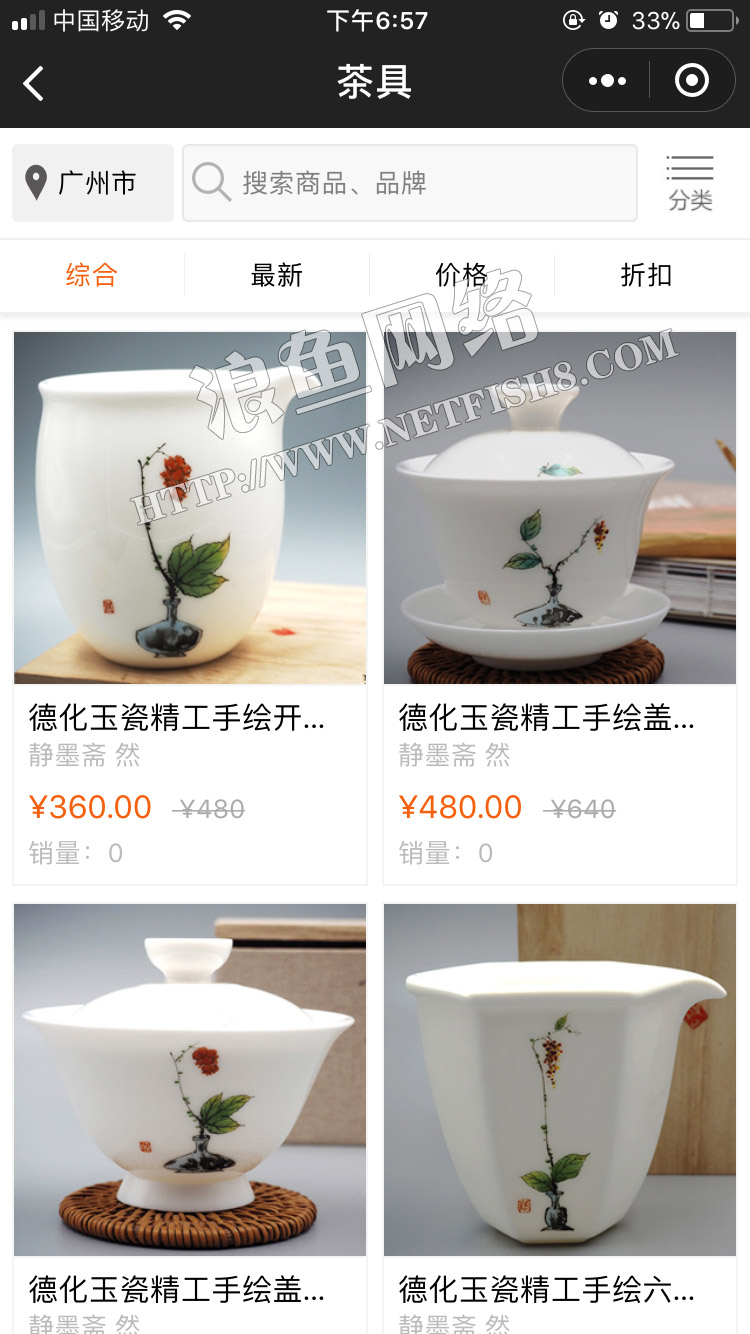This screenshot has width=750, height=1334.
Task: Switch to the 综合 sort tab
Action: point(92,275)
